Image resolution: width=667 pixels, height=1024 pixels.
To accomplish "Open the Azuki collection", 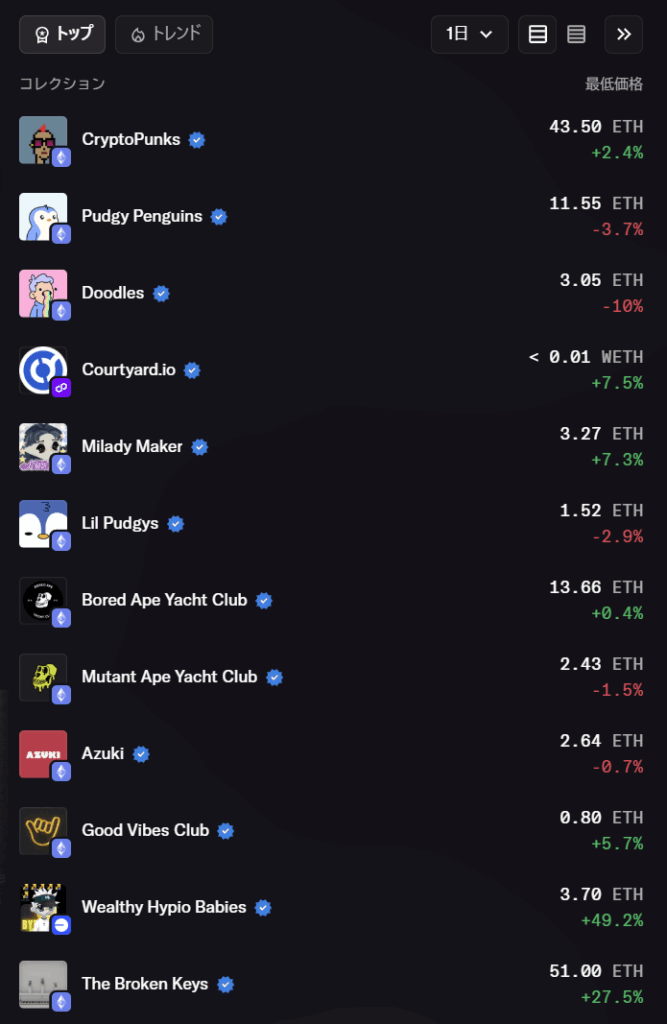I will [103, 754].
